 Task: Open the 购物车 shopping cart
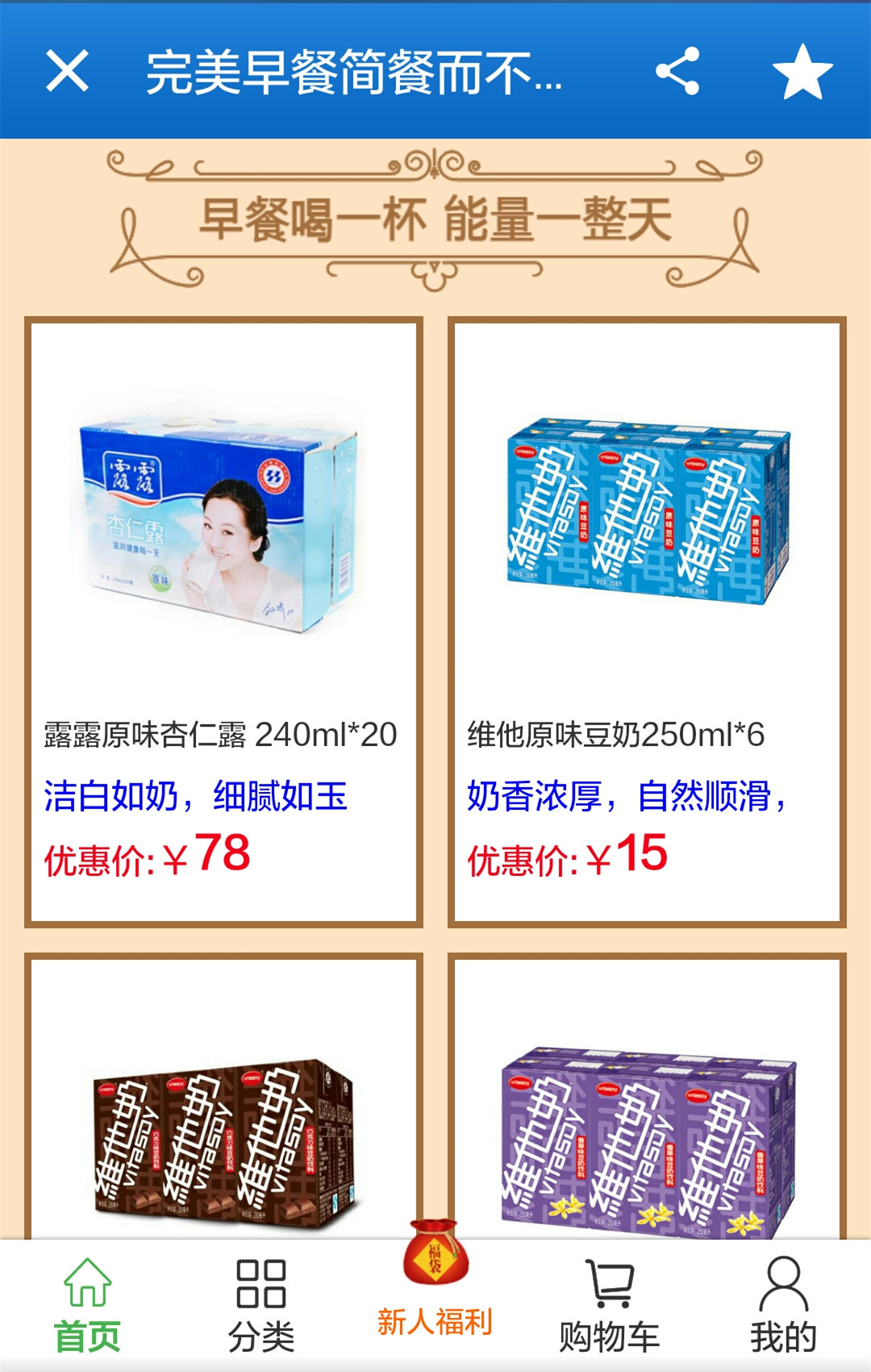tap(610, 1305)
